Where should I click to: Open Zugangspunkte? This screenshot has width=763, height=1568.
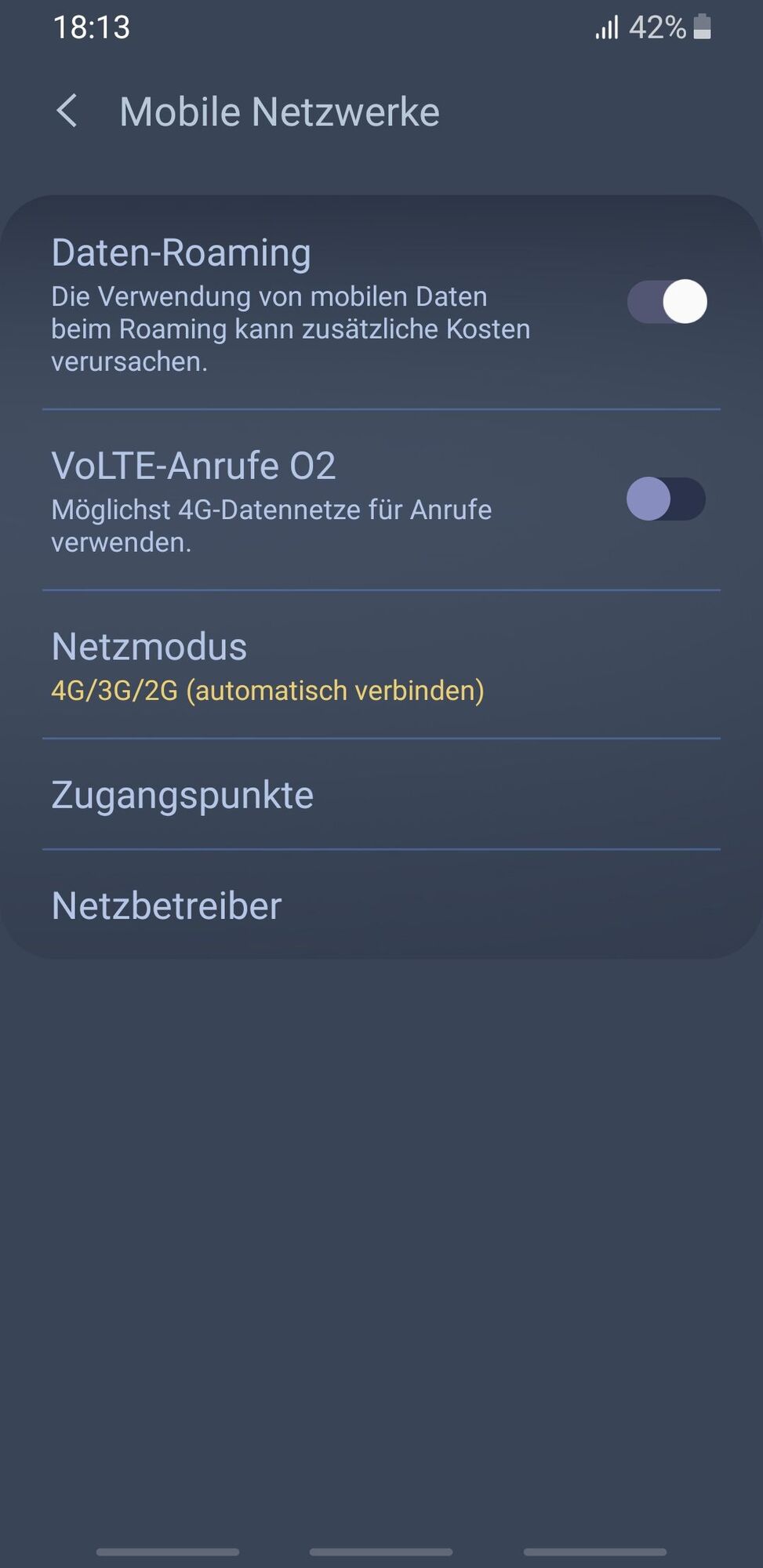[x=183, y=795]
